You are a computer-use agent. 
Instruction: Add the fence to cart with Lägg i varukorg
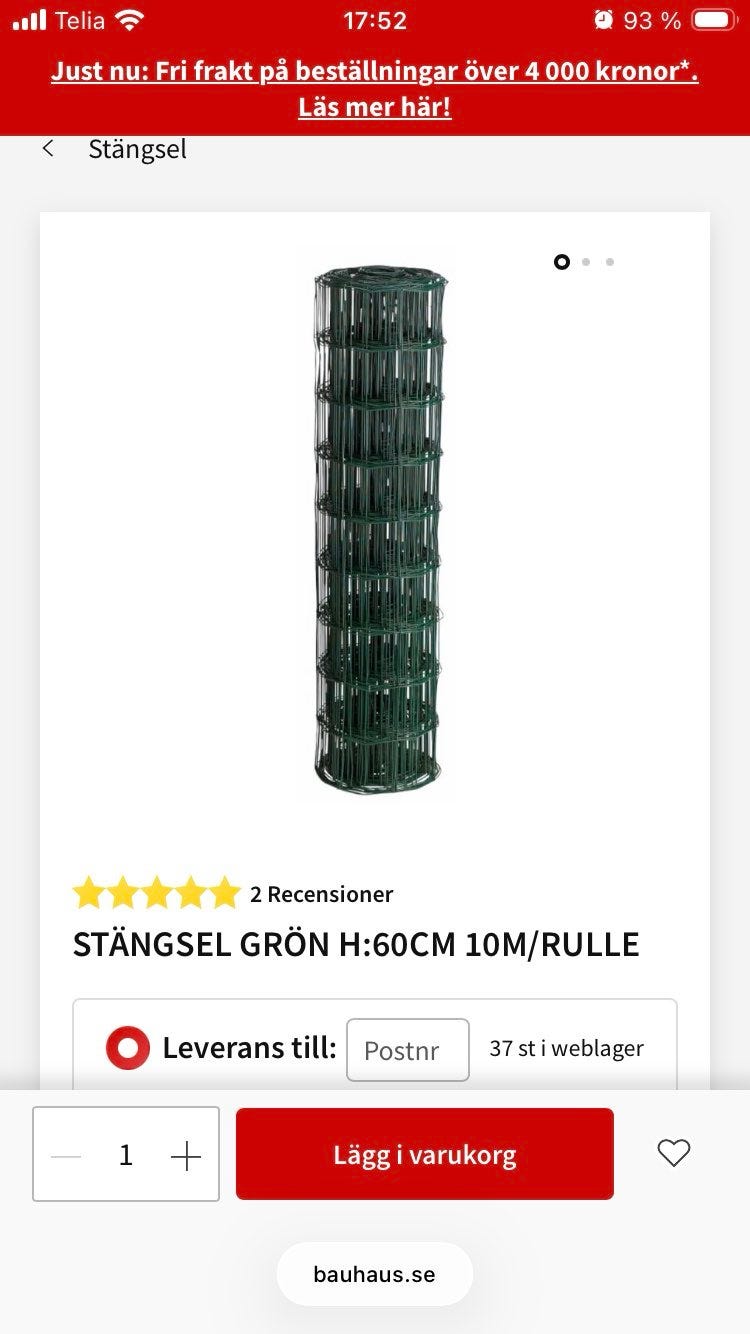pos(425,1154)
